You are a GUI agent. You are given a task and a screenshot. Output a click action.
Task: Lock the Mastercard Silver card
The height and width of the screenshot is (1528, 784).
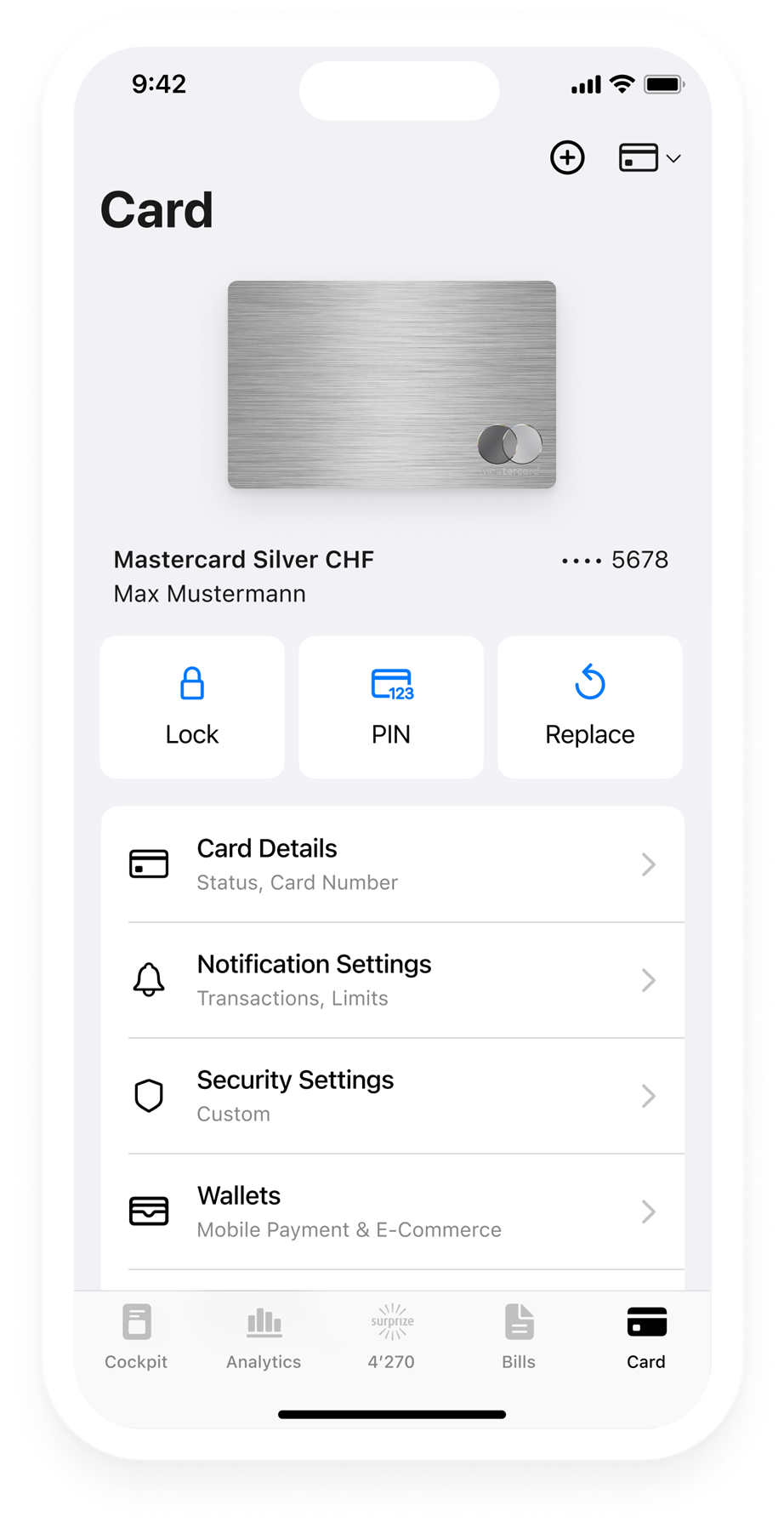[x=192, y=707]
